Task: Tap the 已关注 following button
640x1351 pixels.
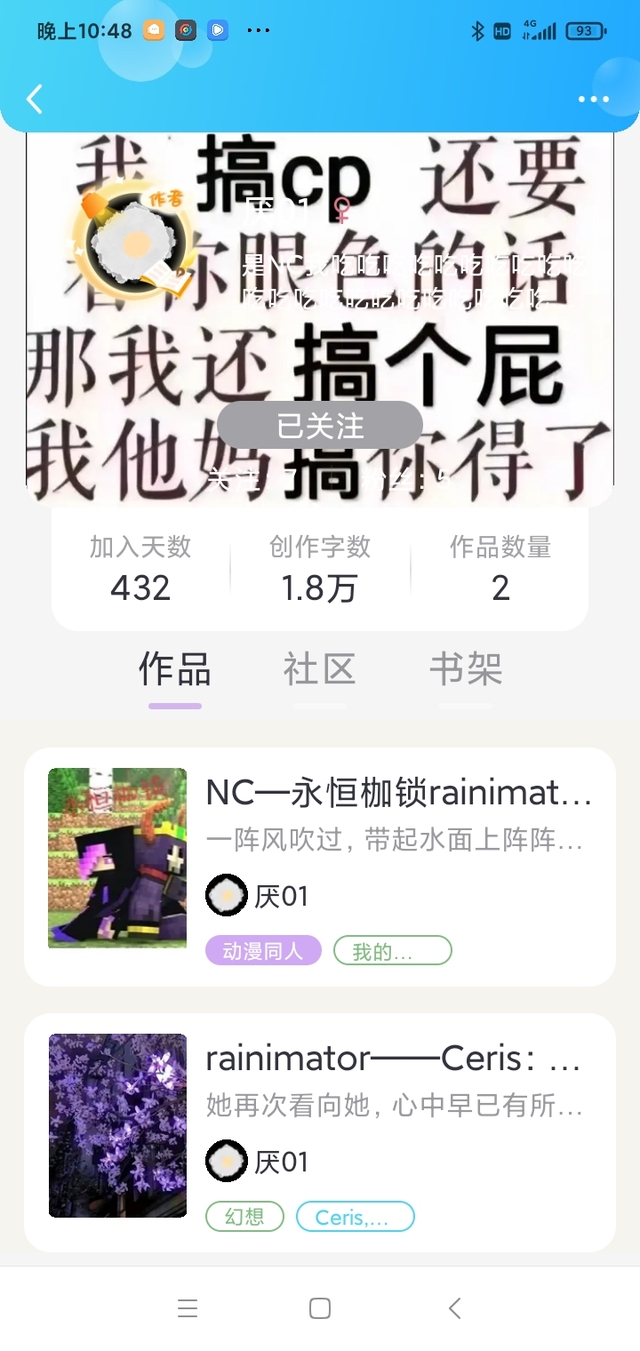Action: click(x=320, y=426)
